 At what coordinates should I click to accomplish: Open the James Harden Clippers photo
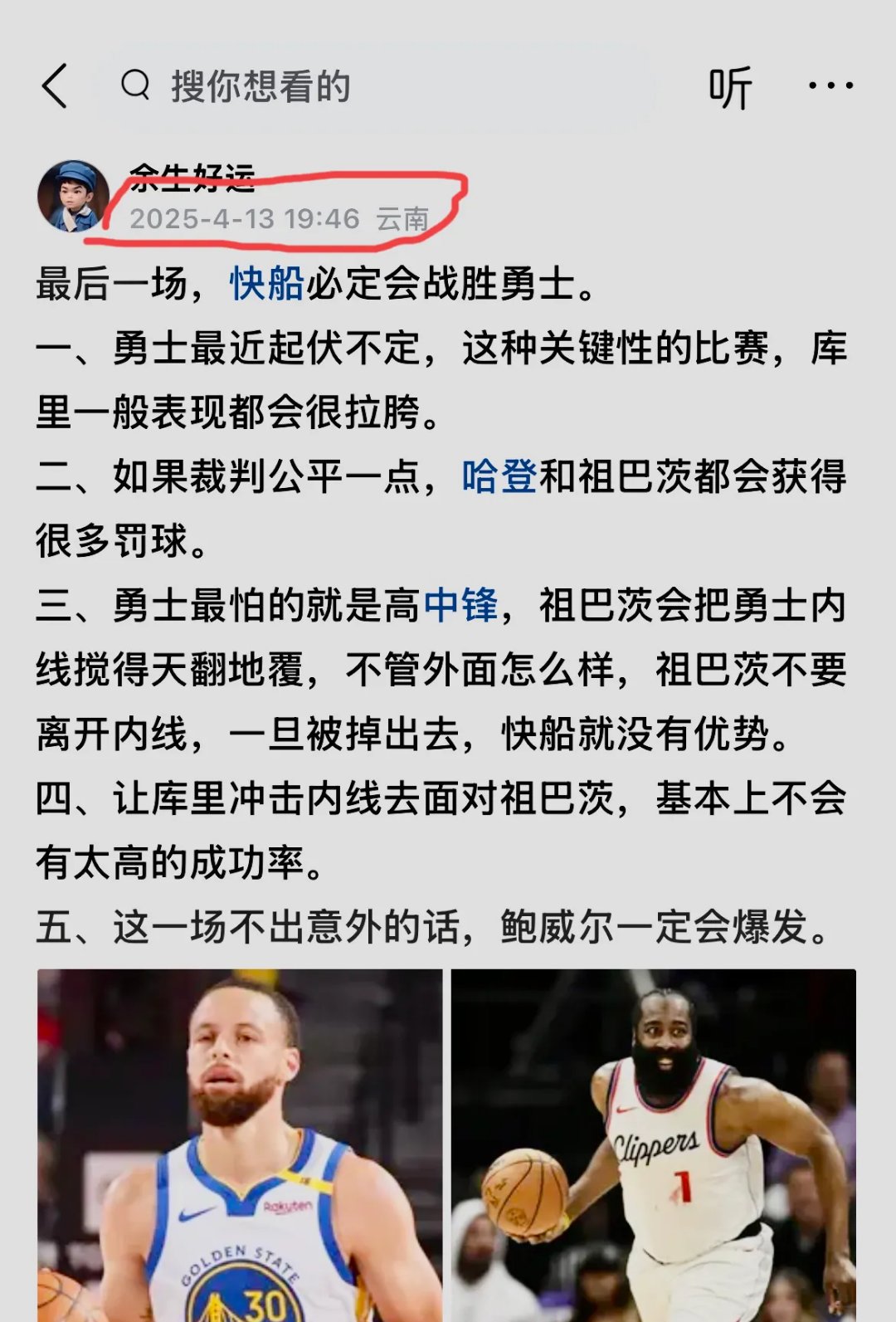click(x=655, y=1145)
